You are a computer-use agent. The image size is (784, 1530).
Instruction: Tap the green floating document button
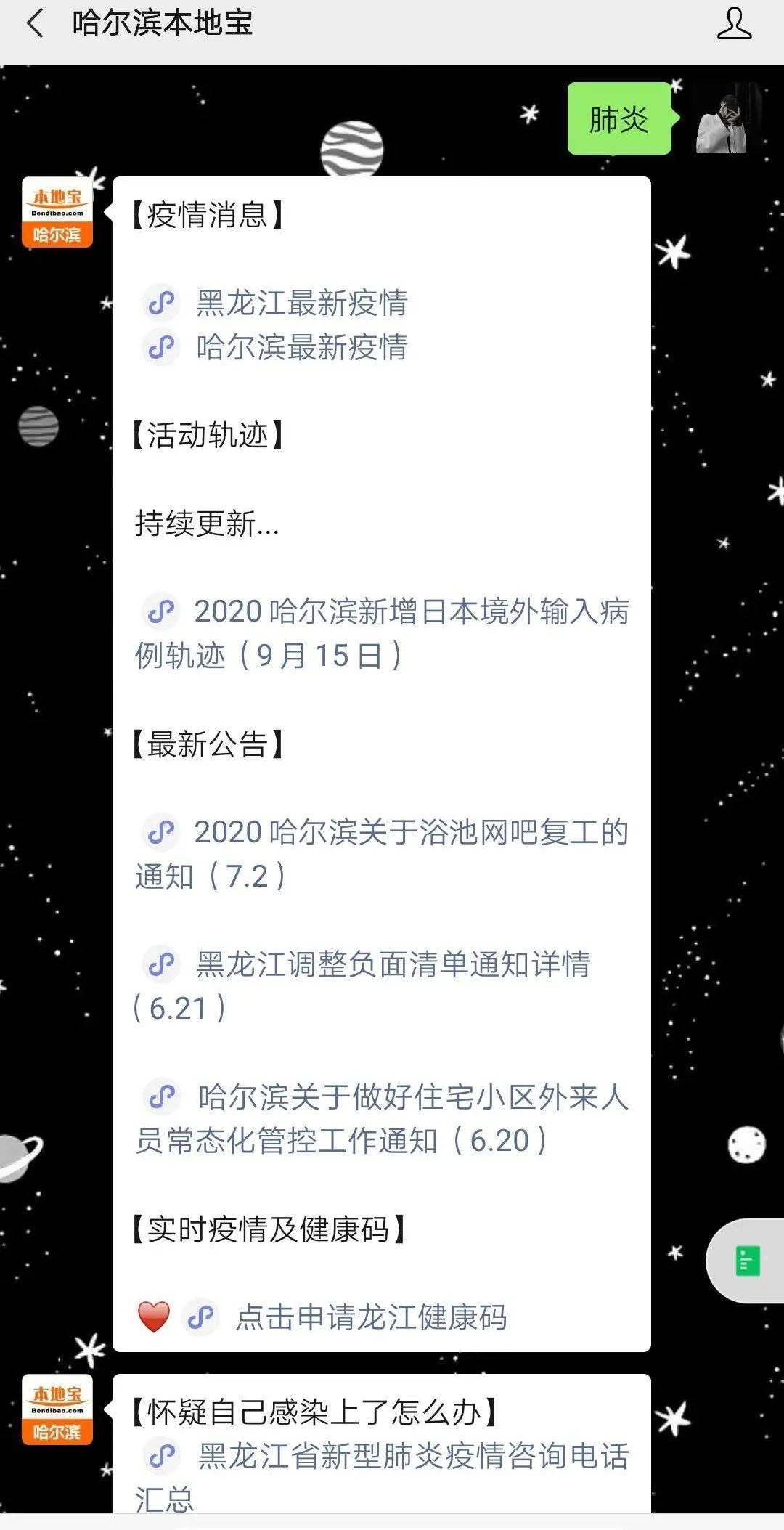coord(747,1261)
